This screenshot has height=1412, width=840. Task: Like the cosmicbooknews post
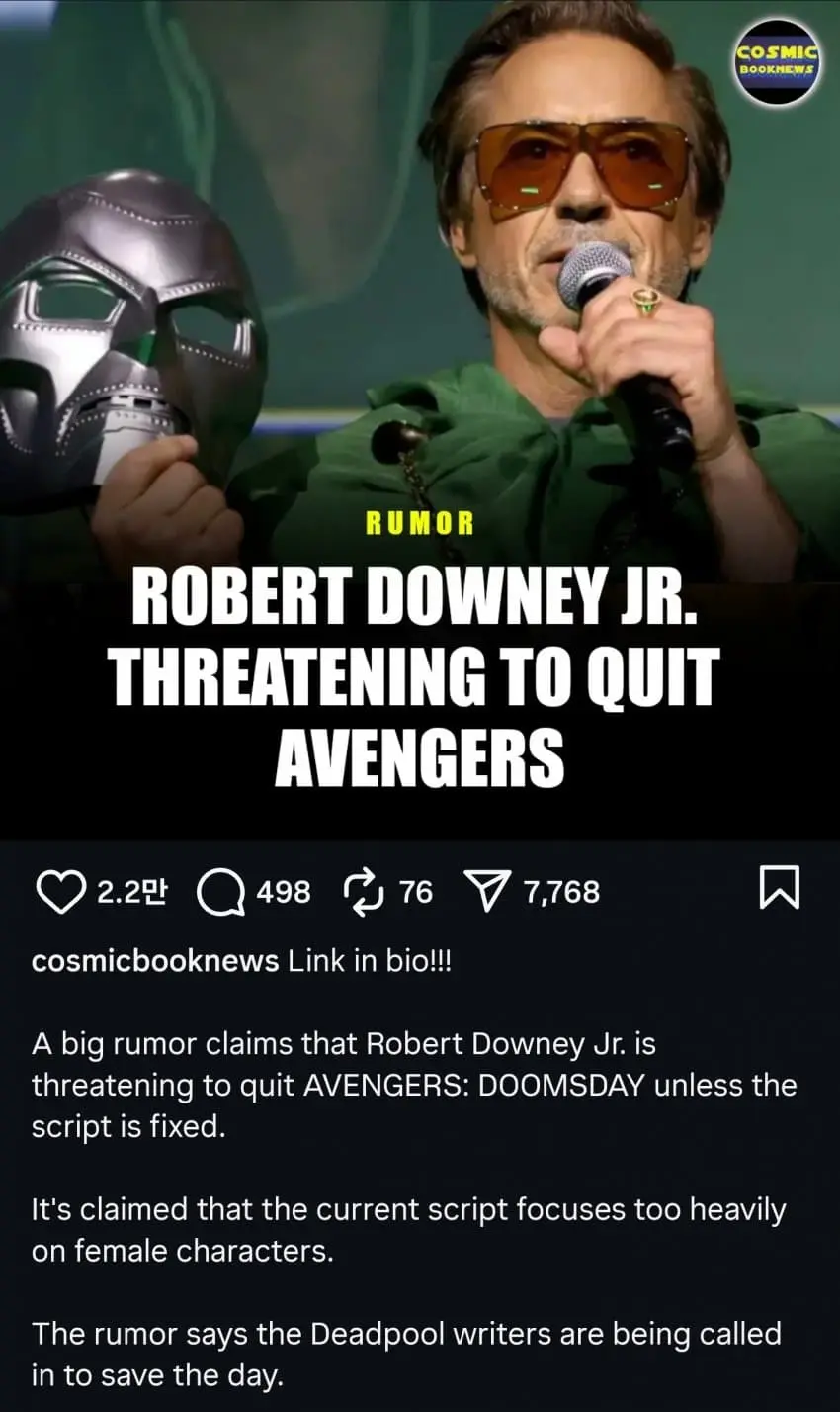tap(61, 892)
